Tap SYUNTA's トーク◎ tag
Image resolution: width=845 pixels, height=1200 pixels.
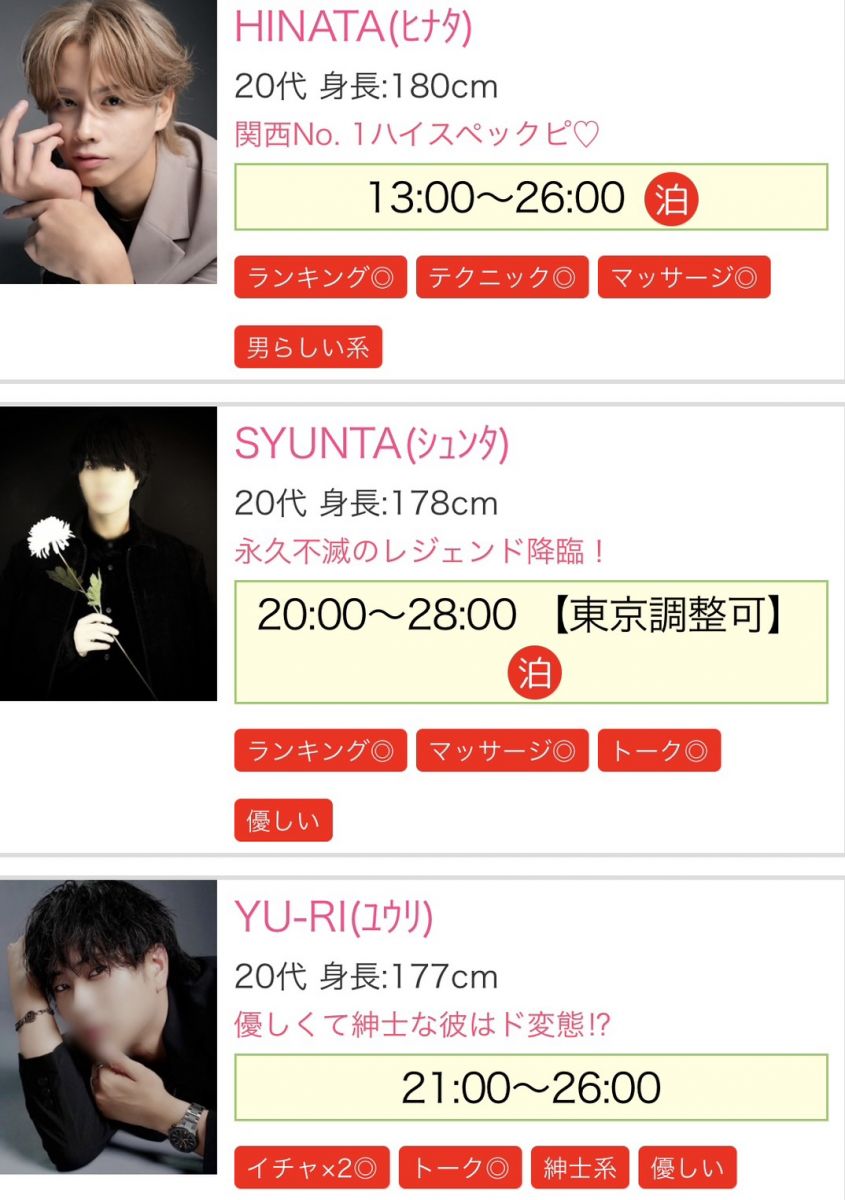point(659,751)
